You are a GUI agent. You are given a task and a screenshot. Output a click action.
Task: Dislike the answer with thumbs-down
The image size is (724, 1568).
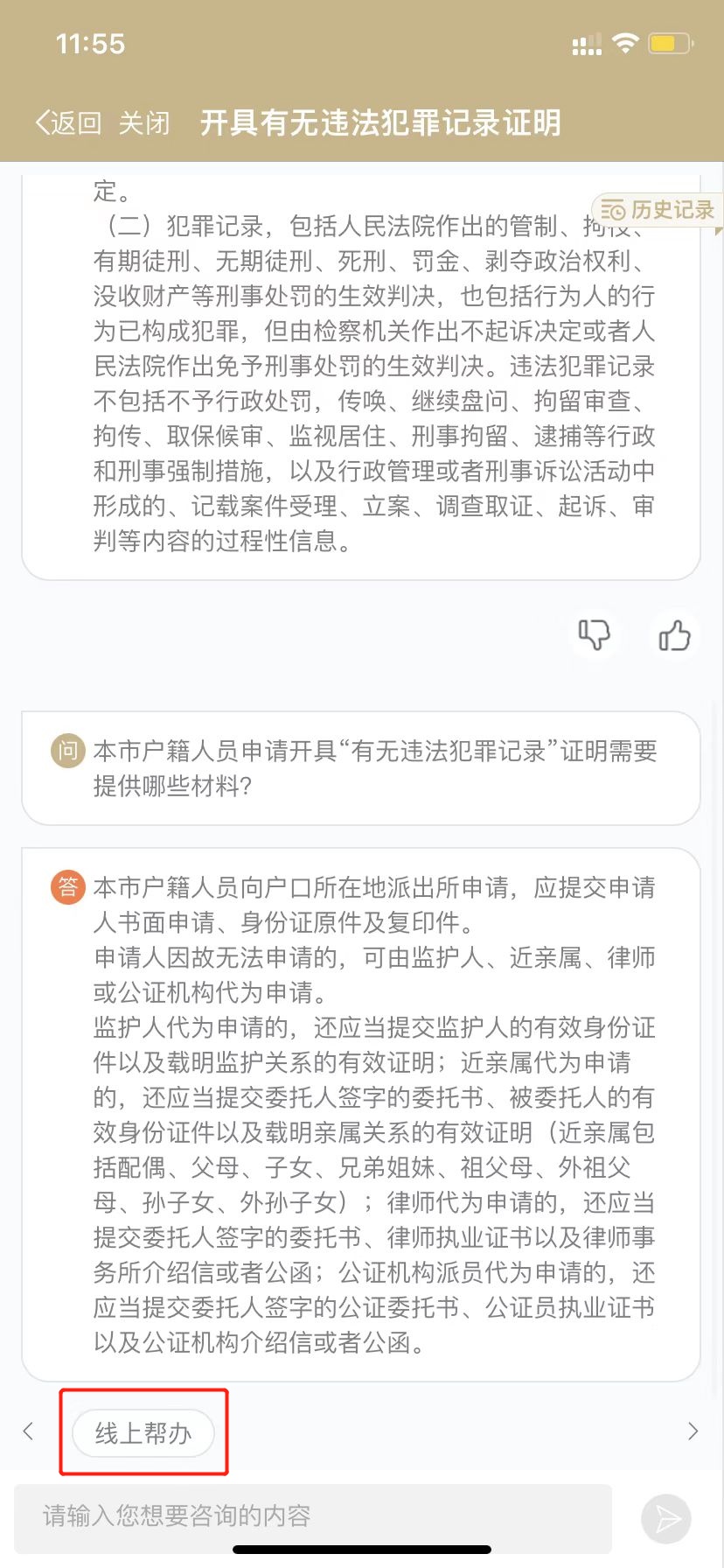[595, 634]
